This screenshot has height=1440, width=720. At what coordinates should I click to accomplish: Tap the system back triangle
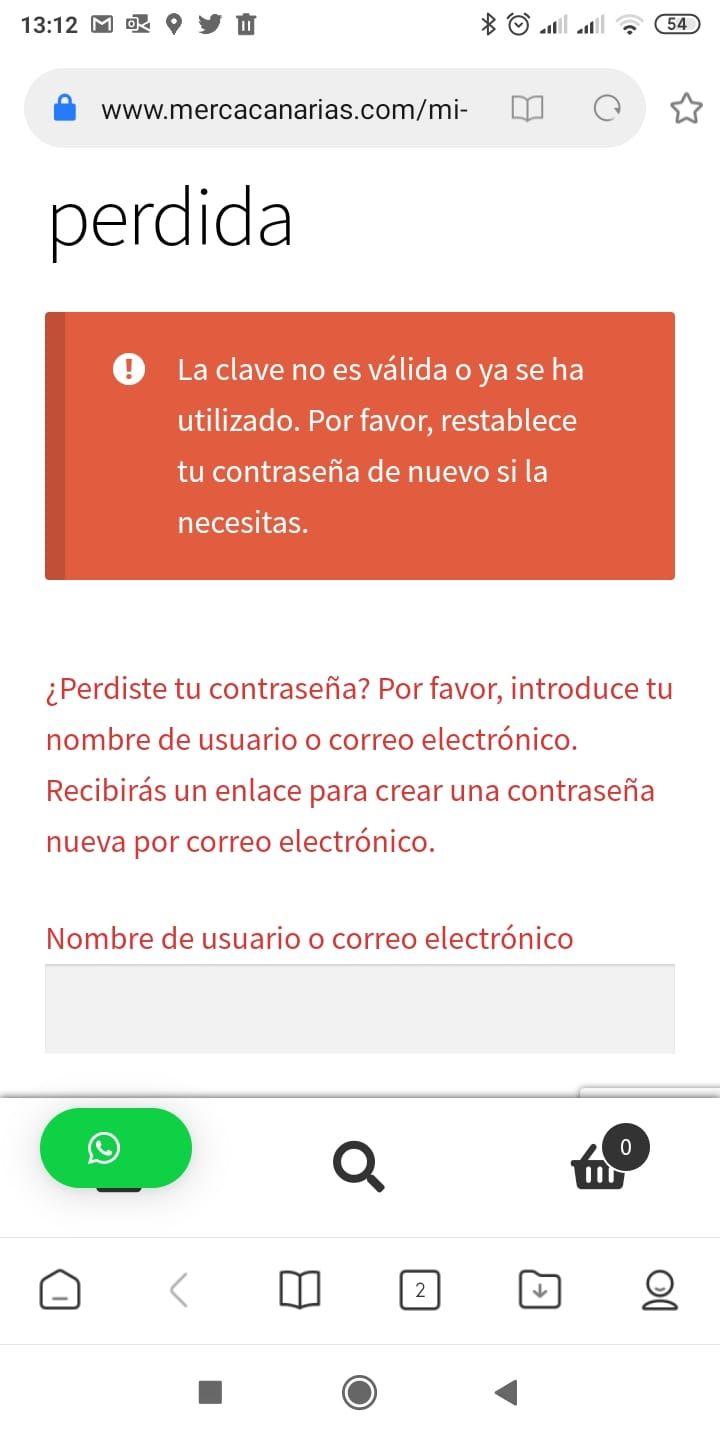tap(506, 1392)
